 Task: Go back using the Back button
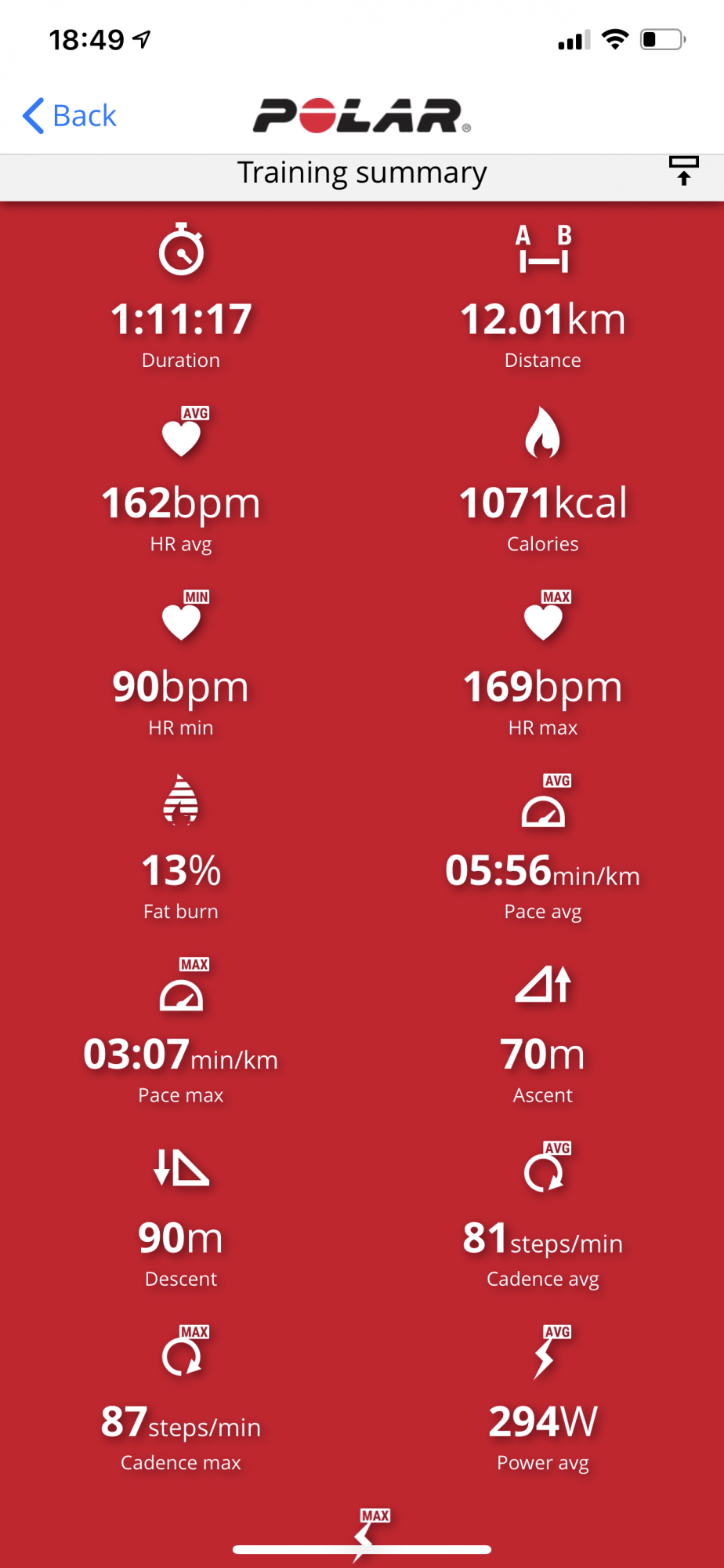(x=69, y=116)
